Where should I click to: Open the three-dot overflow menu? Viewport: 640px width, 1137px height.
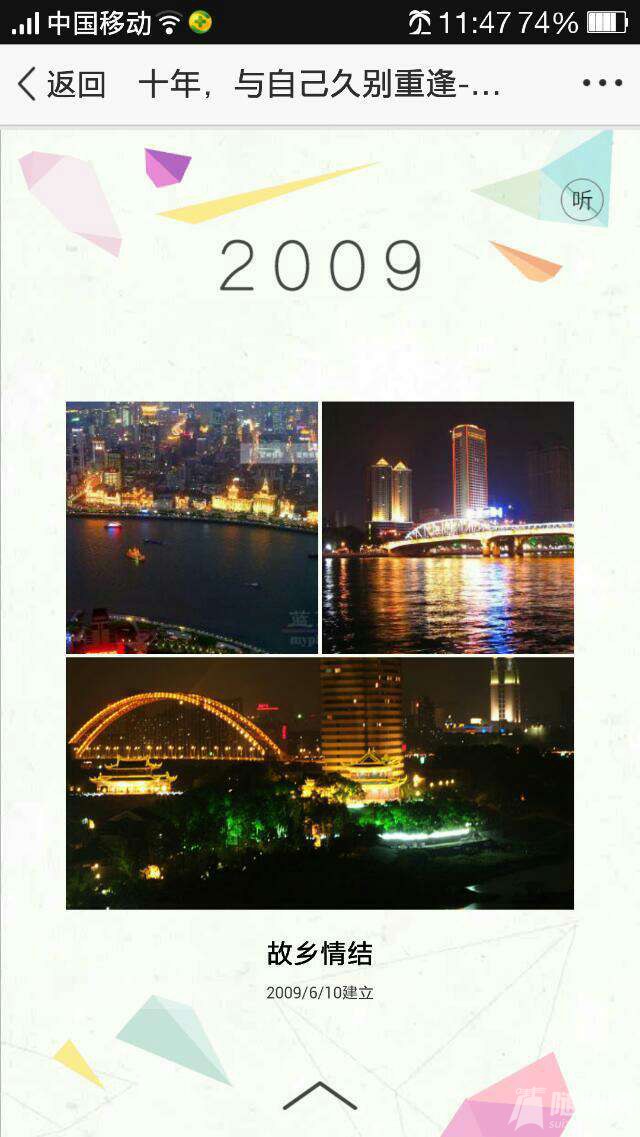click(x=602, y=84)
